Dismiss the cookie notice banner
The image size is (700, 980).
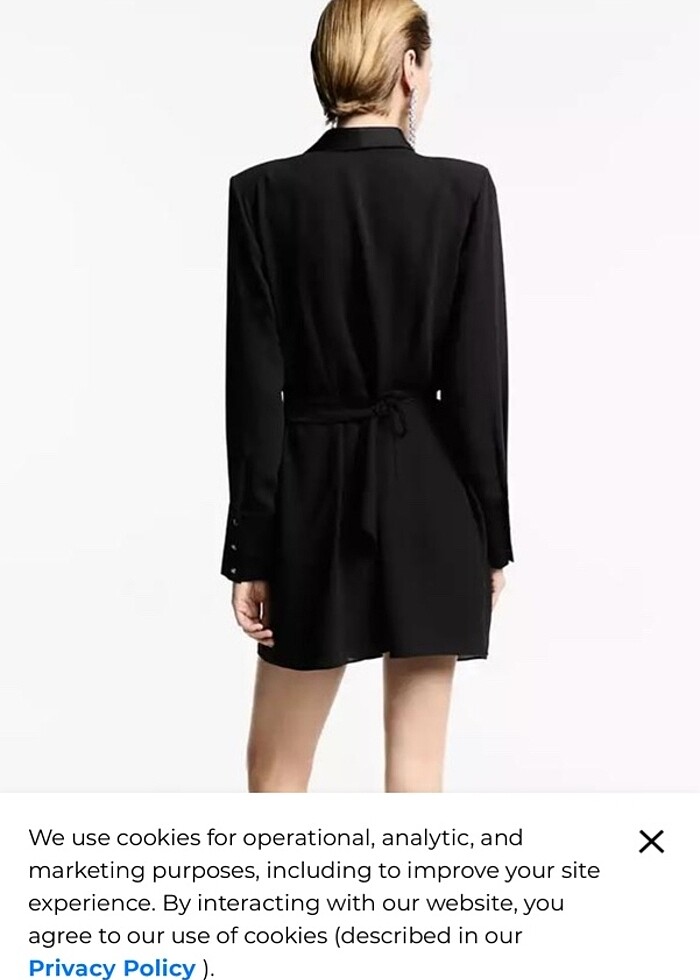[651, 841]
